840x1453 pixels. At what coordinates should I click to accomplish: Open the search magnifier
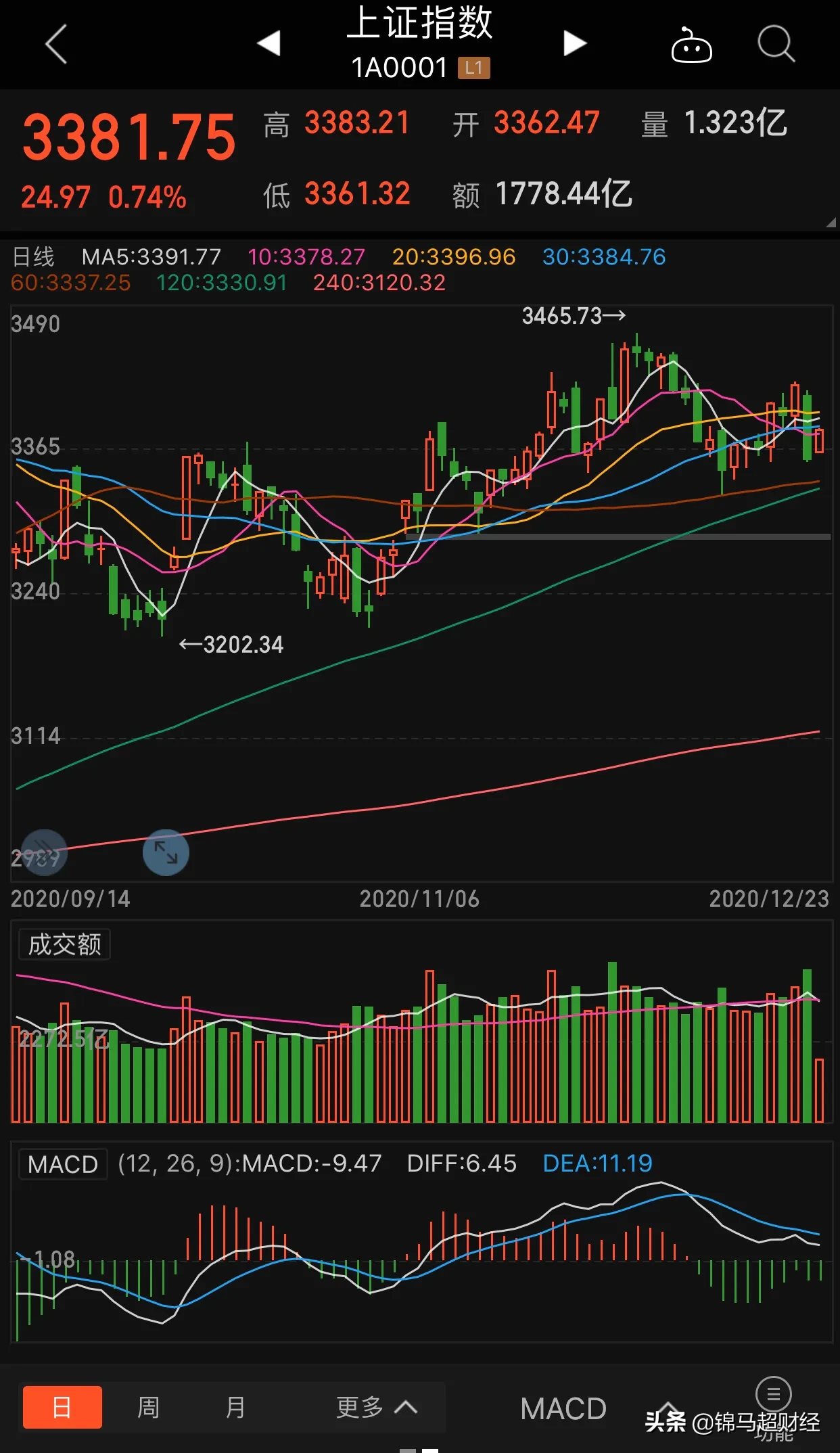tap(776, 44)
